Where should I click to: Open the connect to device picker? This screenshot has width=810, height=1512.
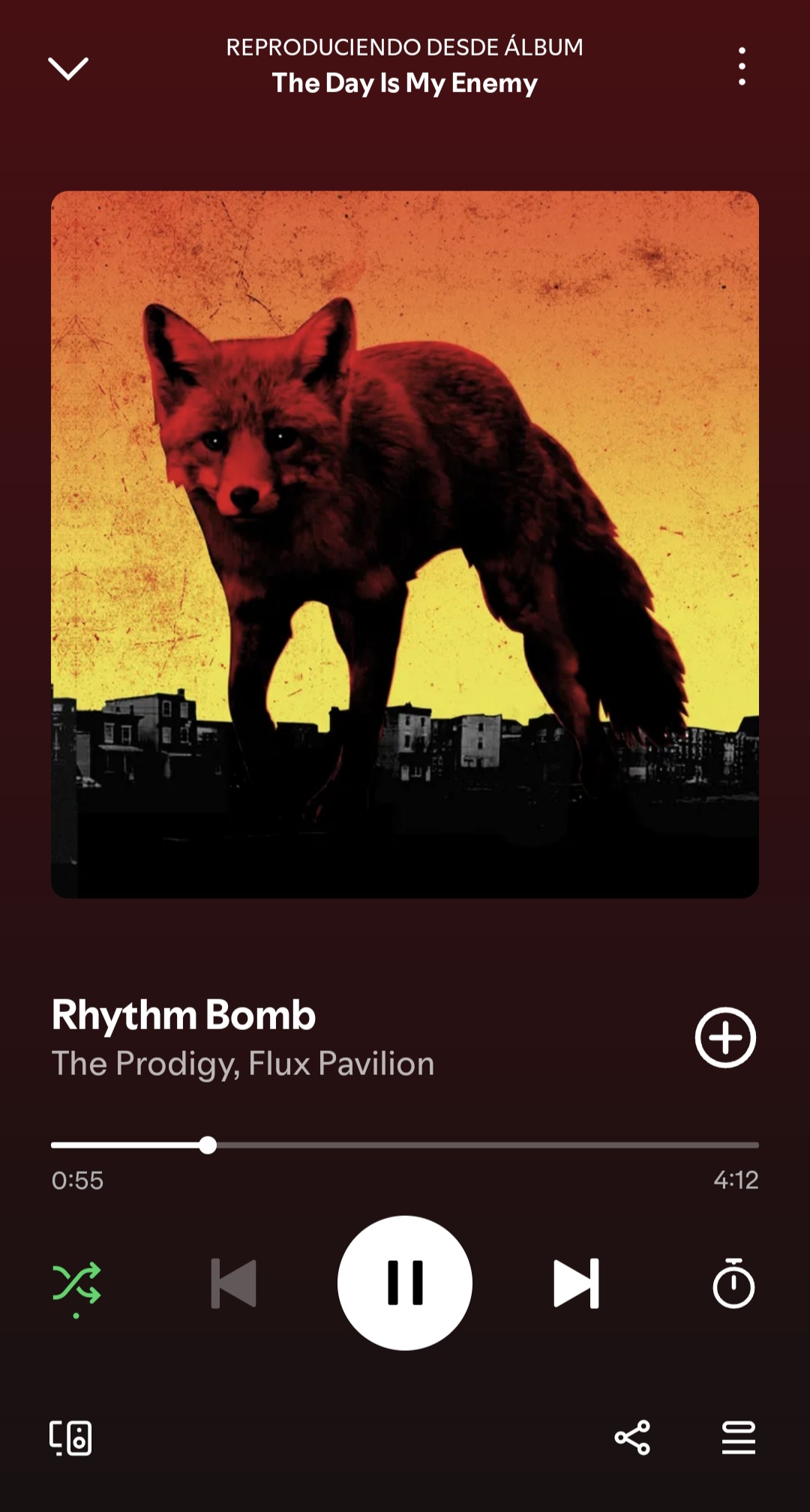[x=70, y=1438]
